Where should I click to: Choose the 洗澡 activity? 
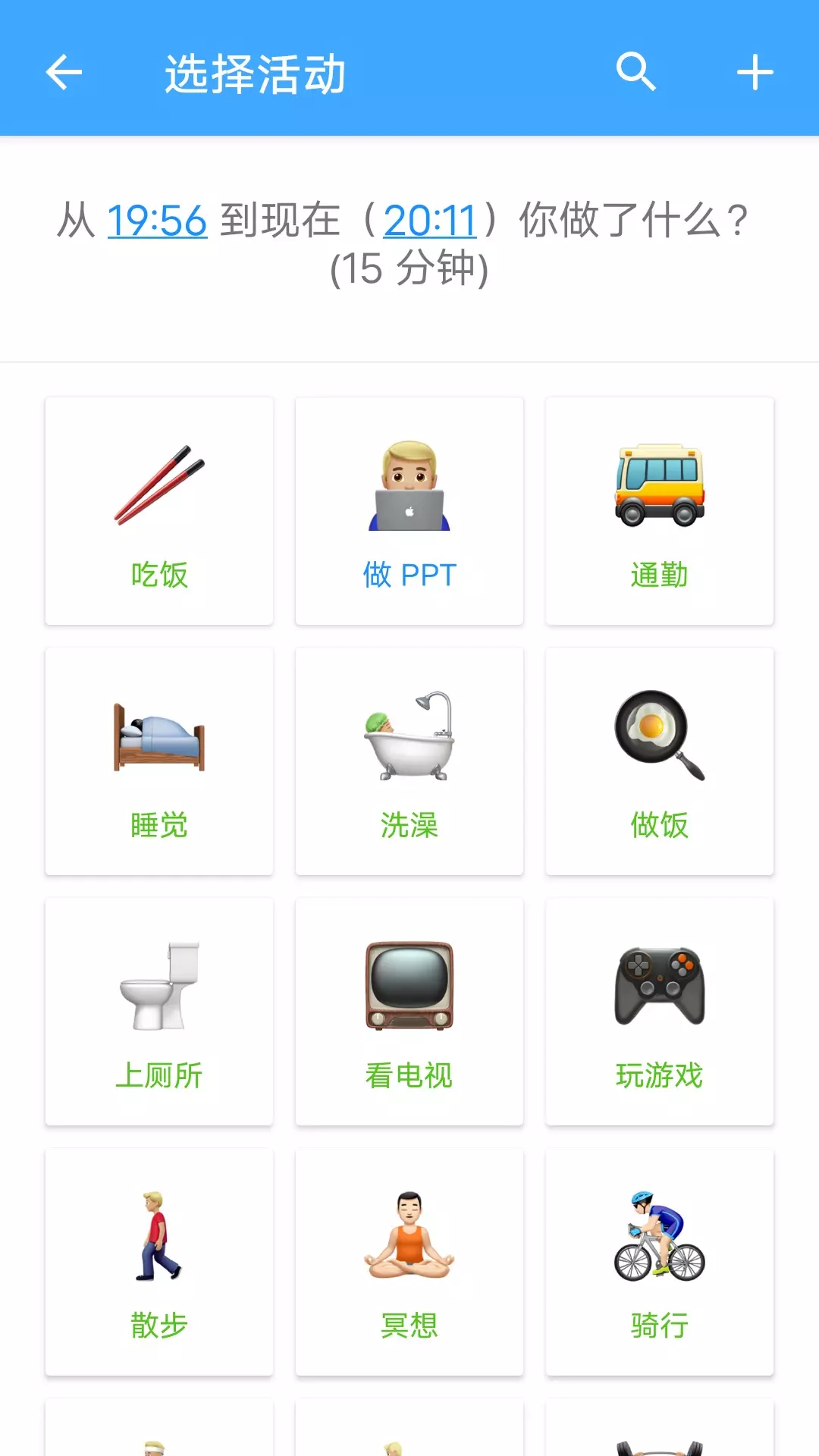409,761
